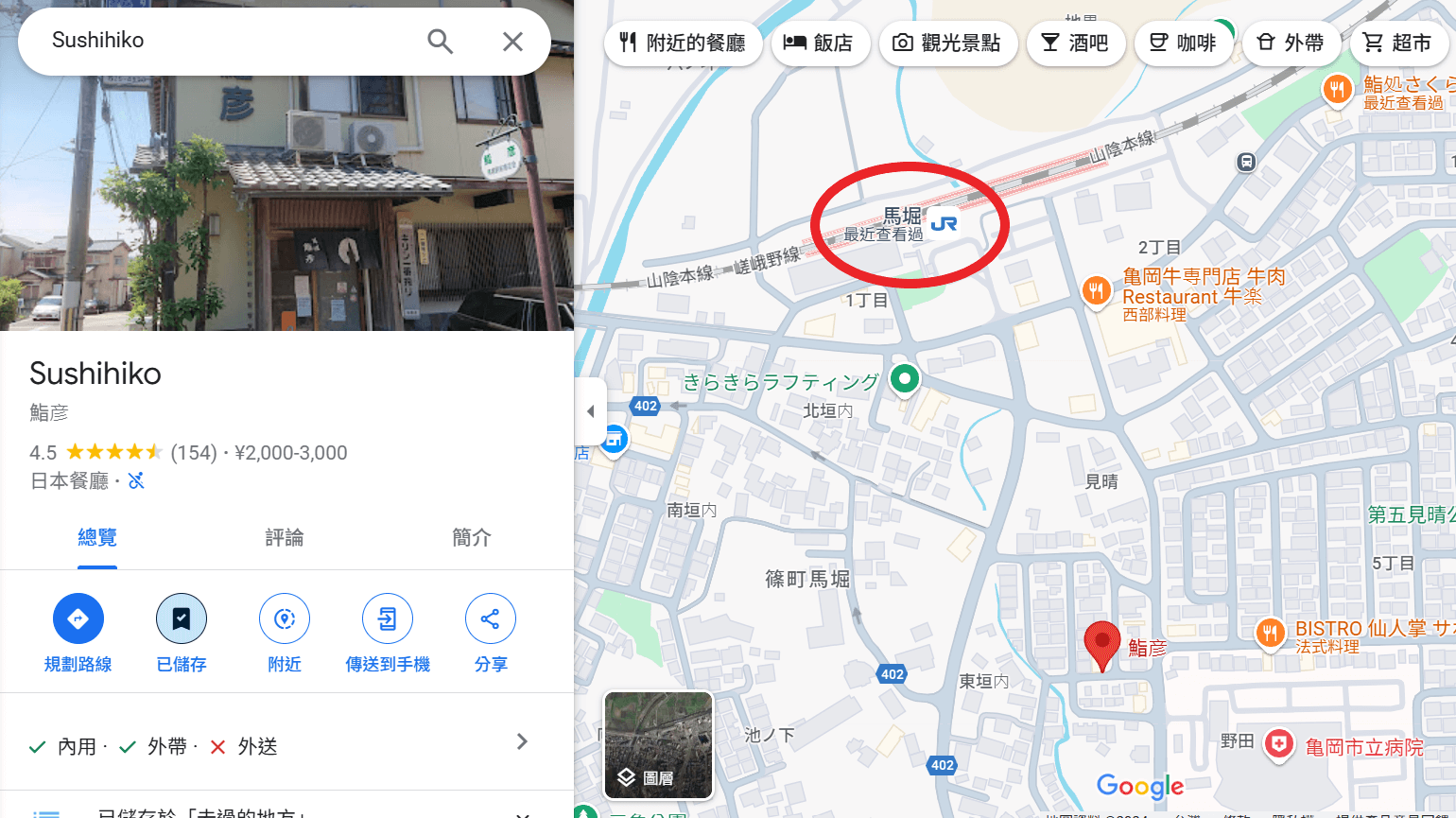The image size is (1456, 818).
Task: Open the 亀岡市立病院 map pin
Action: (x=1279, y=743)
